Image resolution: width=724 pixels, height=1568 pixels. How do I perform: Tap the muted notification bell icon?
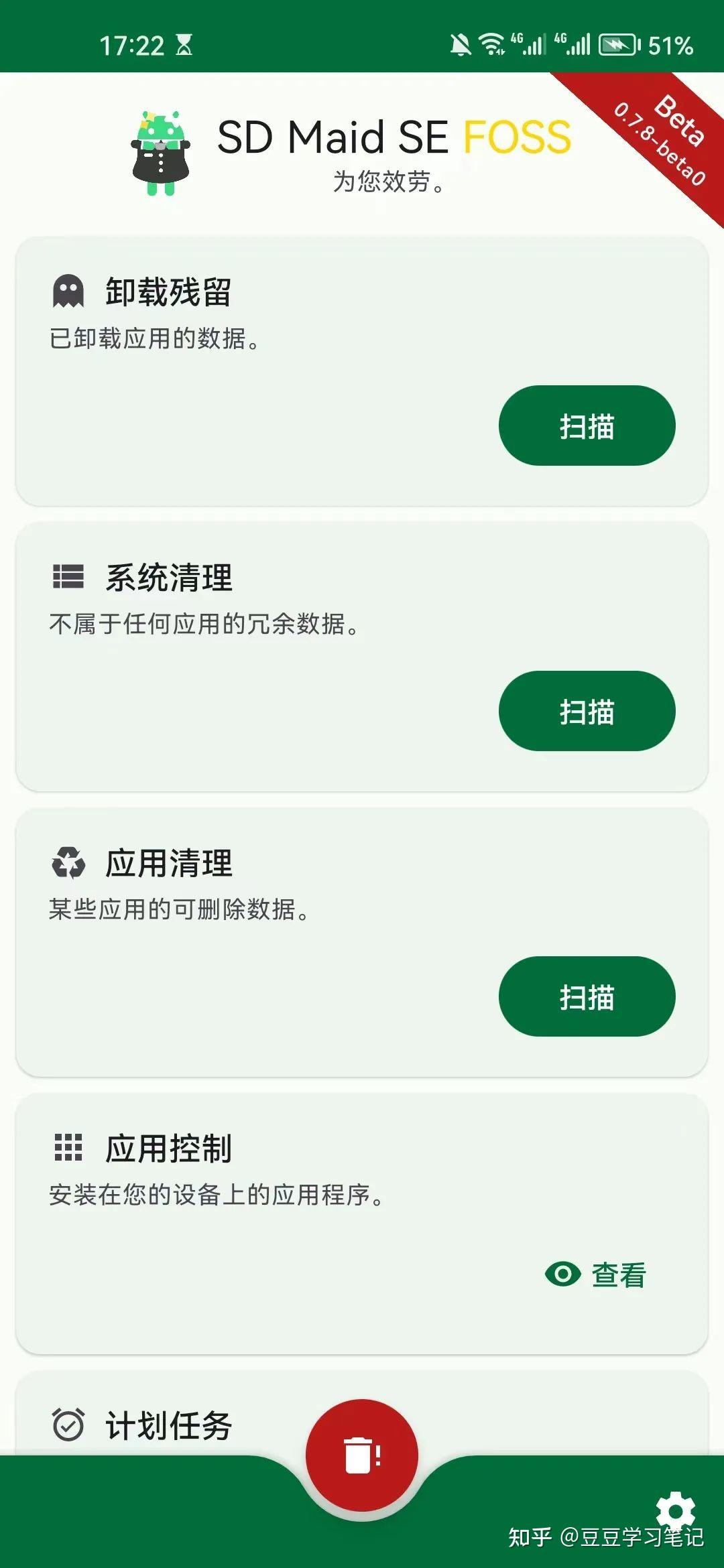tap(461, 44)
